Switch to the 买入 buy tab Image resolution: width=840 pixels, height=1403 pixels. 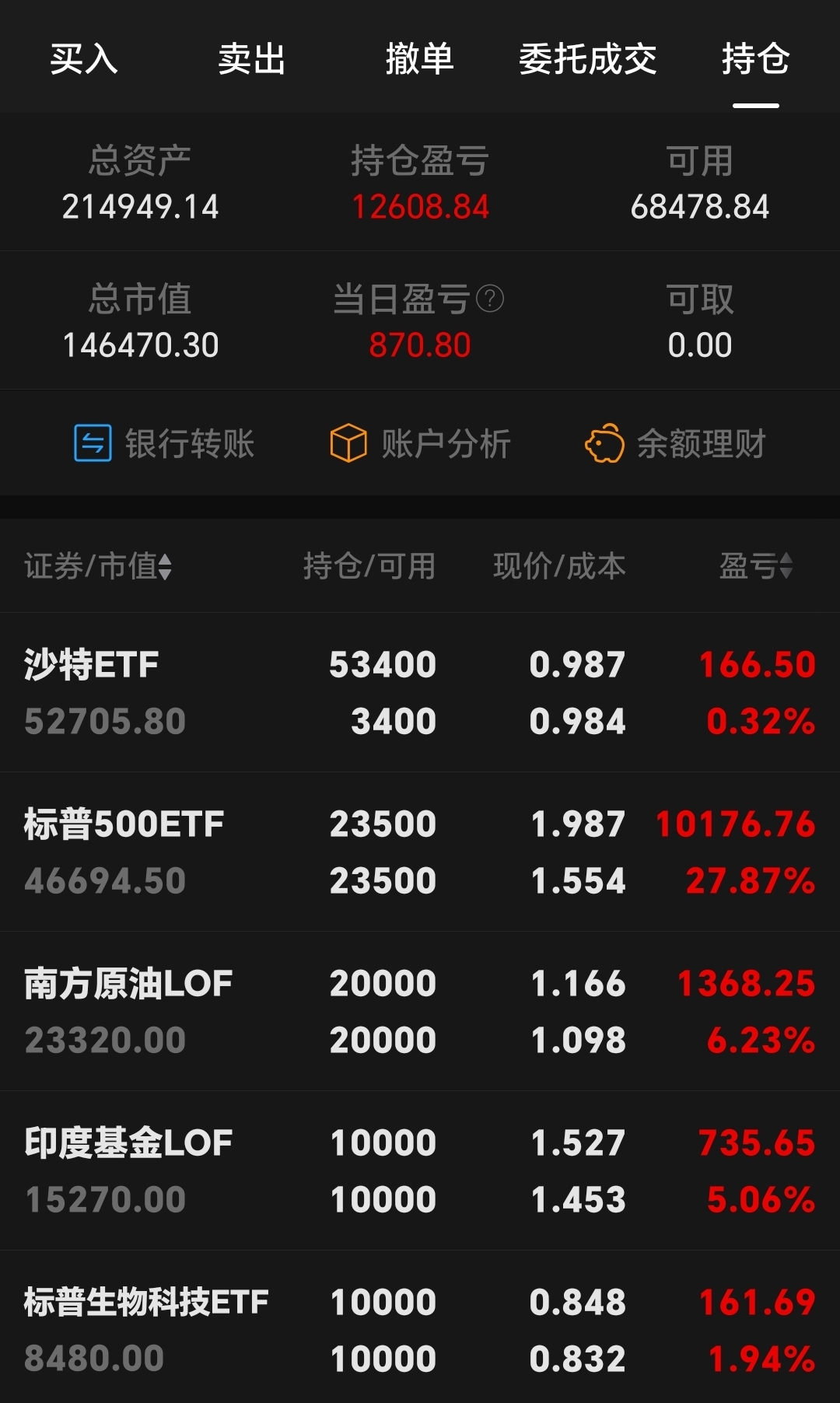pos(83,59)
